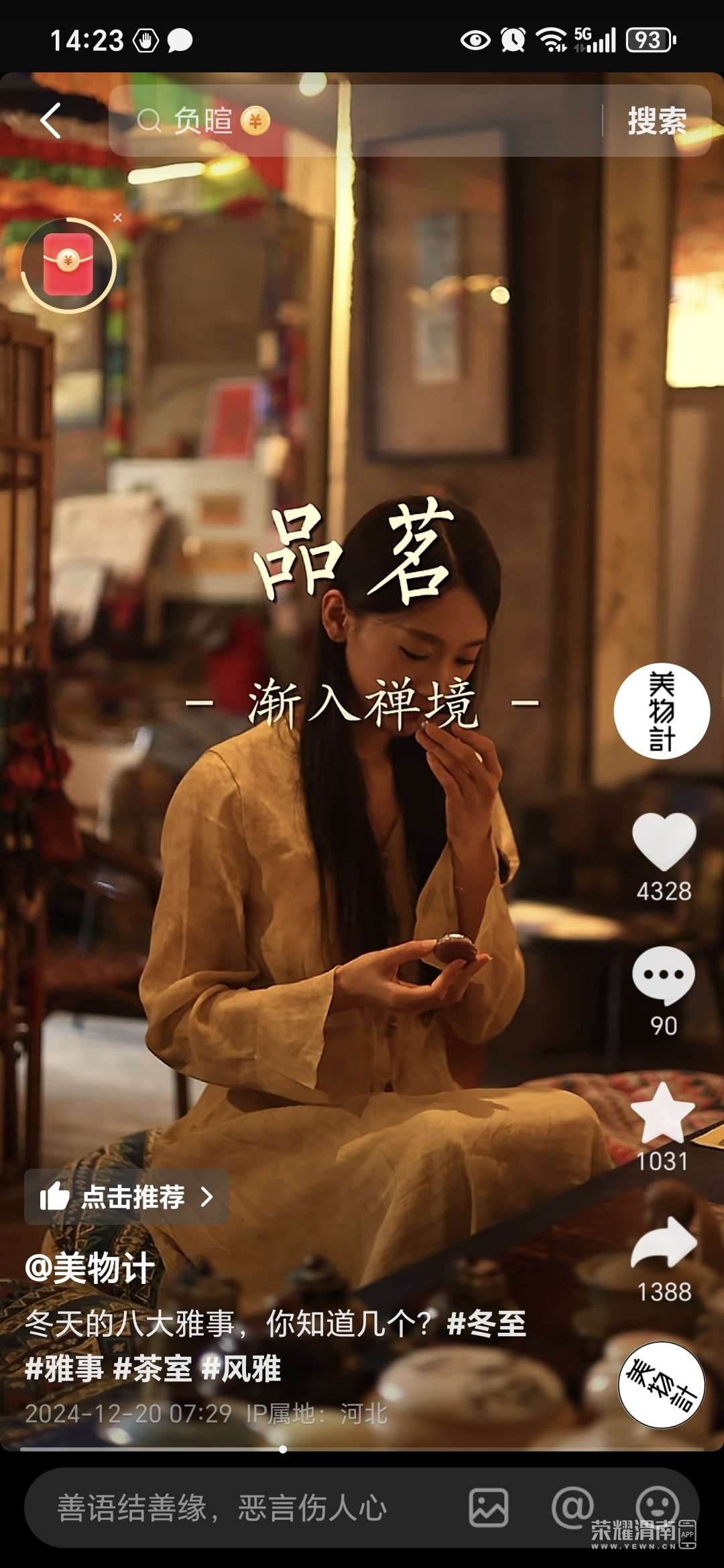The height and width of the screenshot is (1568, 724).
Task: Open the @美物计 username link
Action: coord(90,1268)
